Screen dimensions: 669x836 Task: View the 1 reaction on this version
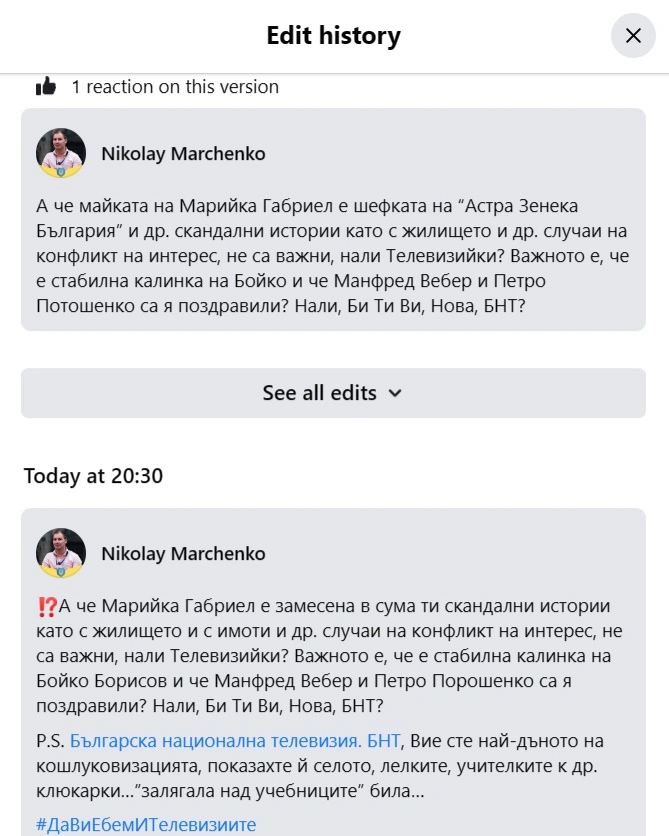point(174,87)
